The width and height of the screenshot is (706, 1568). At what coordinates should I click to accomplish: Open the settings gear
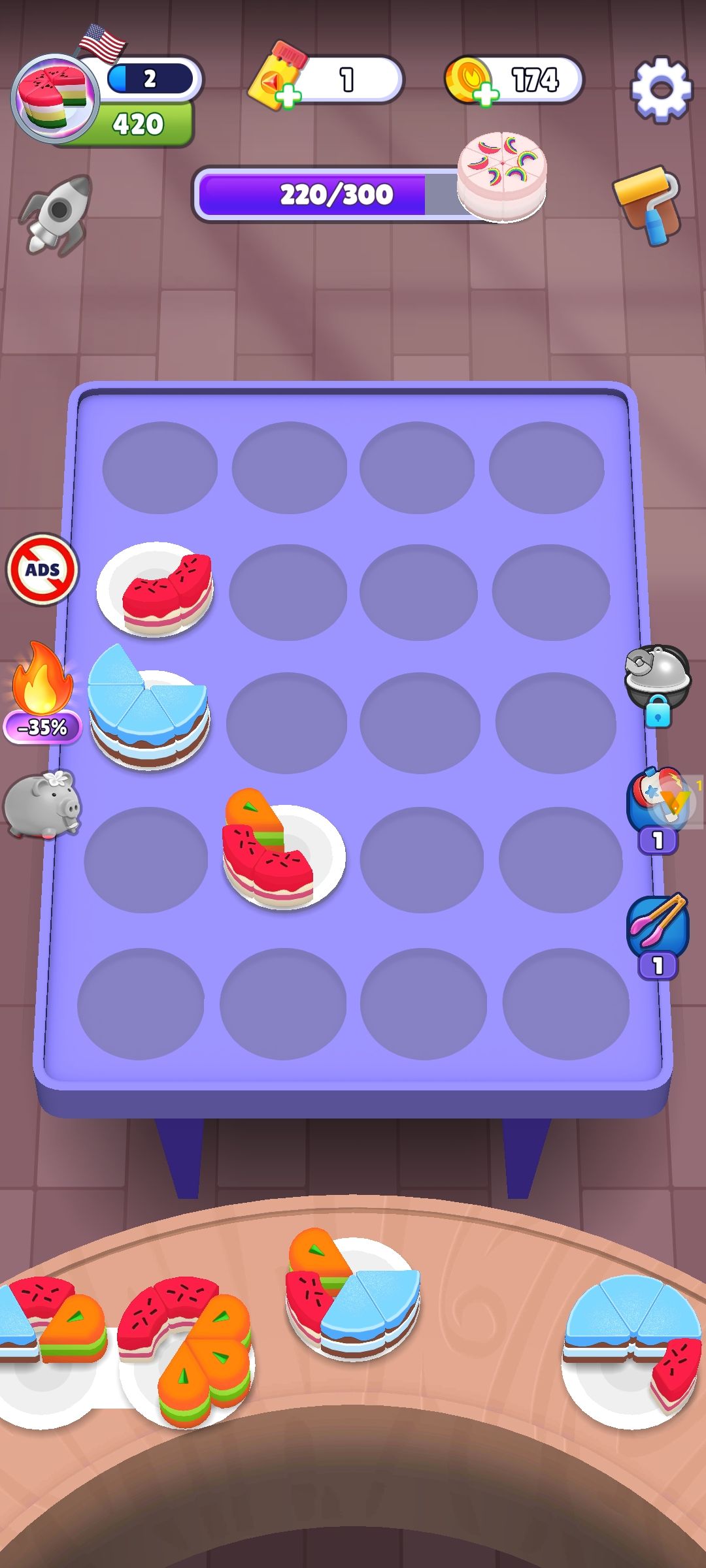(661, 90)
